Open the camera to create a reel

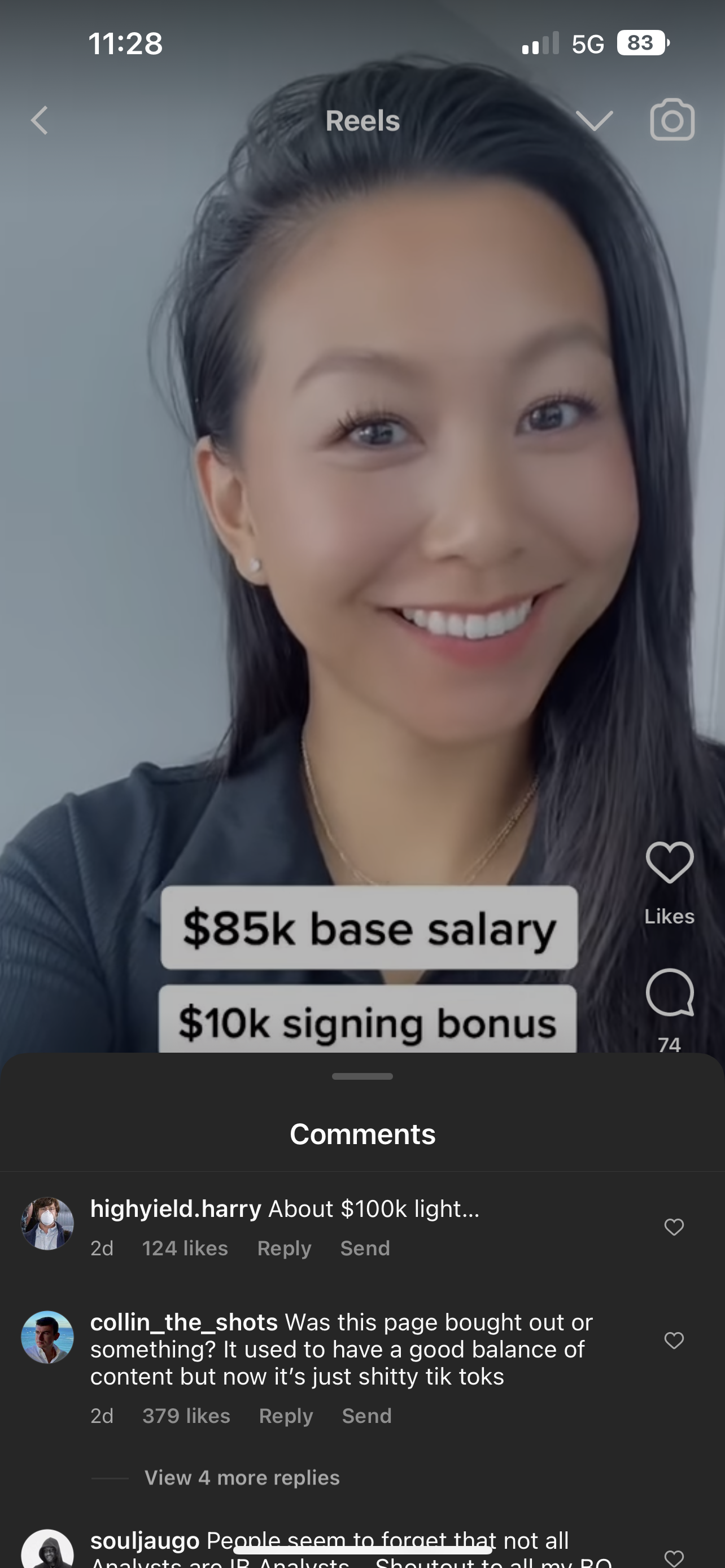[x=672, y=120]
